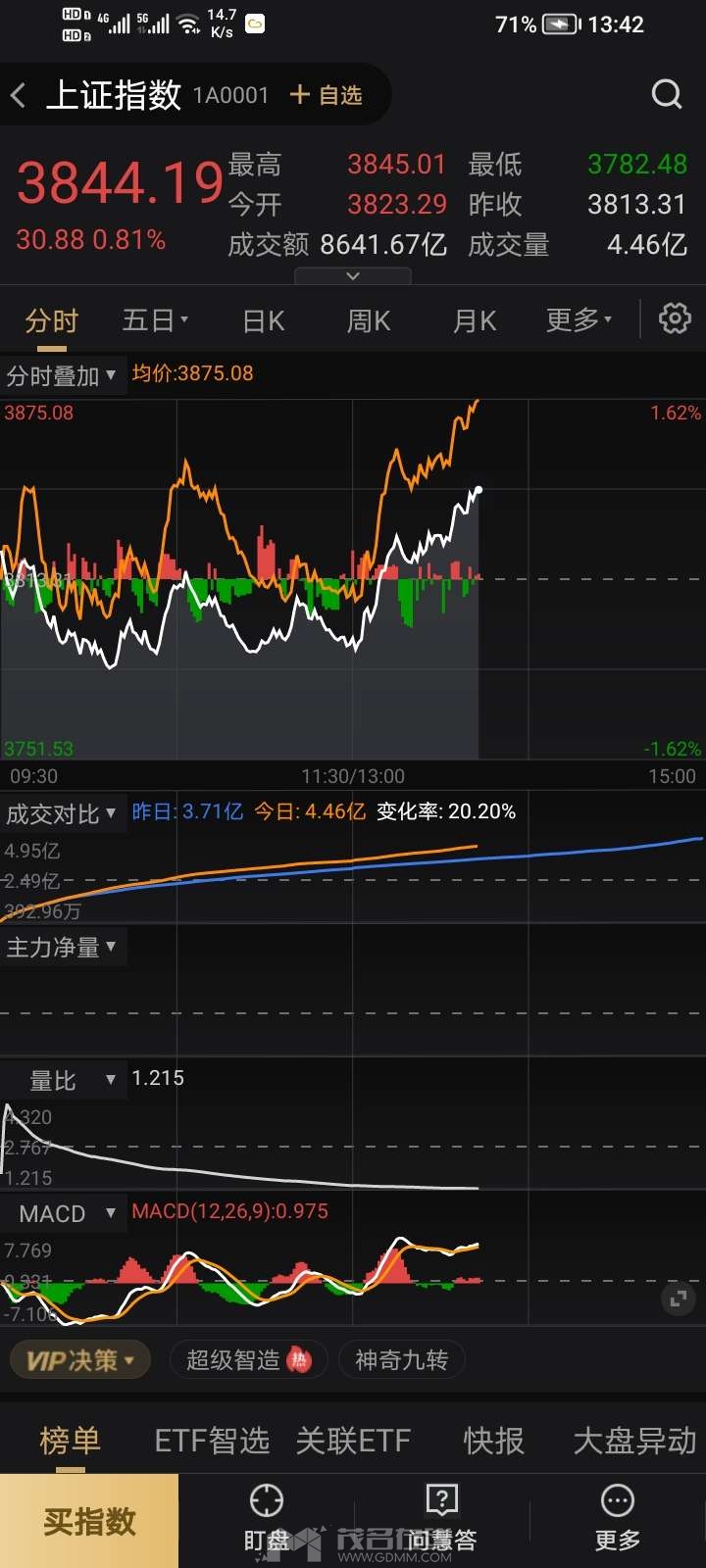Open chart settings gear icon
This screenshot has height=1568, width=706.
tap(675, 318)
